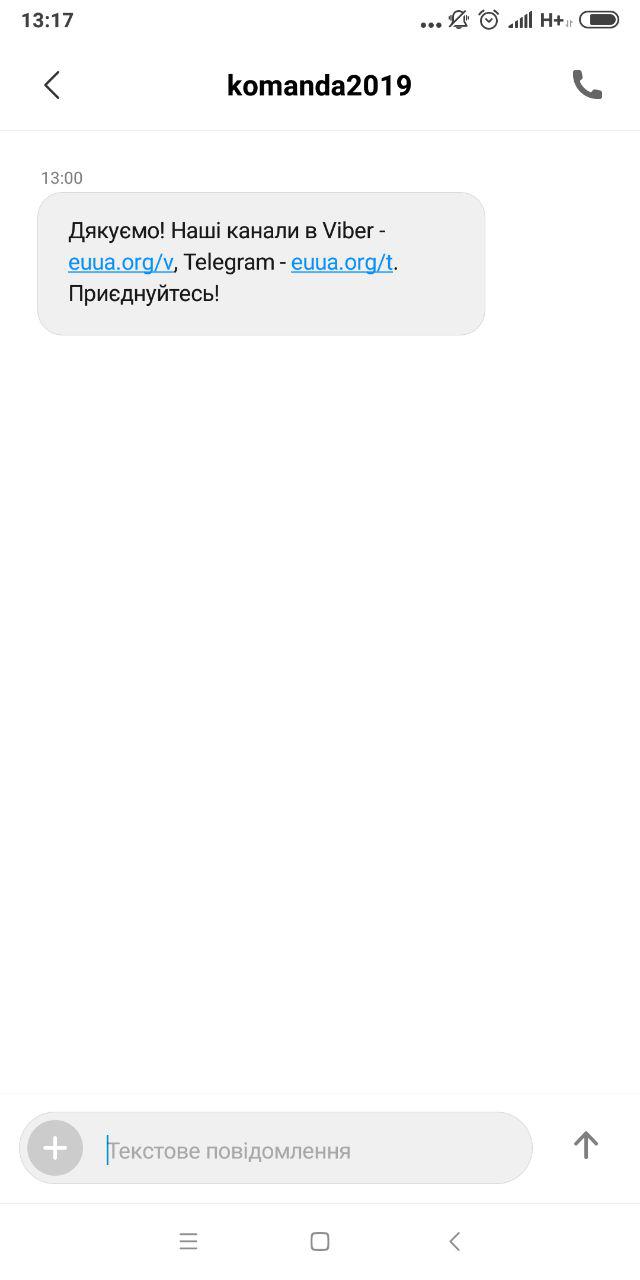Open recent apps from navigation bar

(x=188, y=1242)
